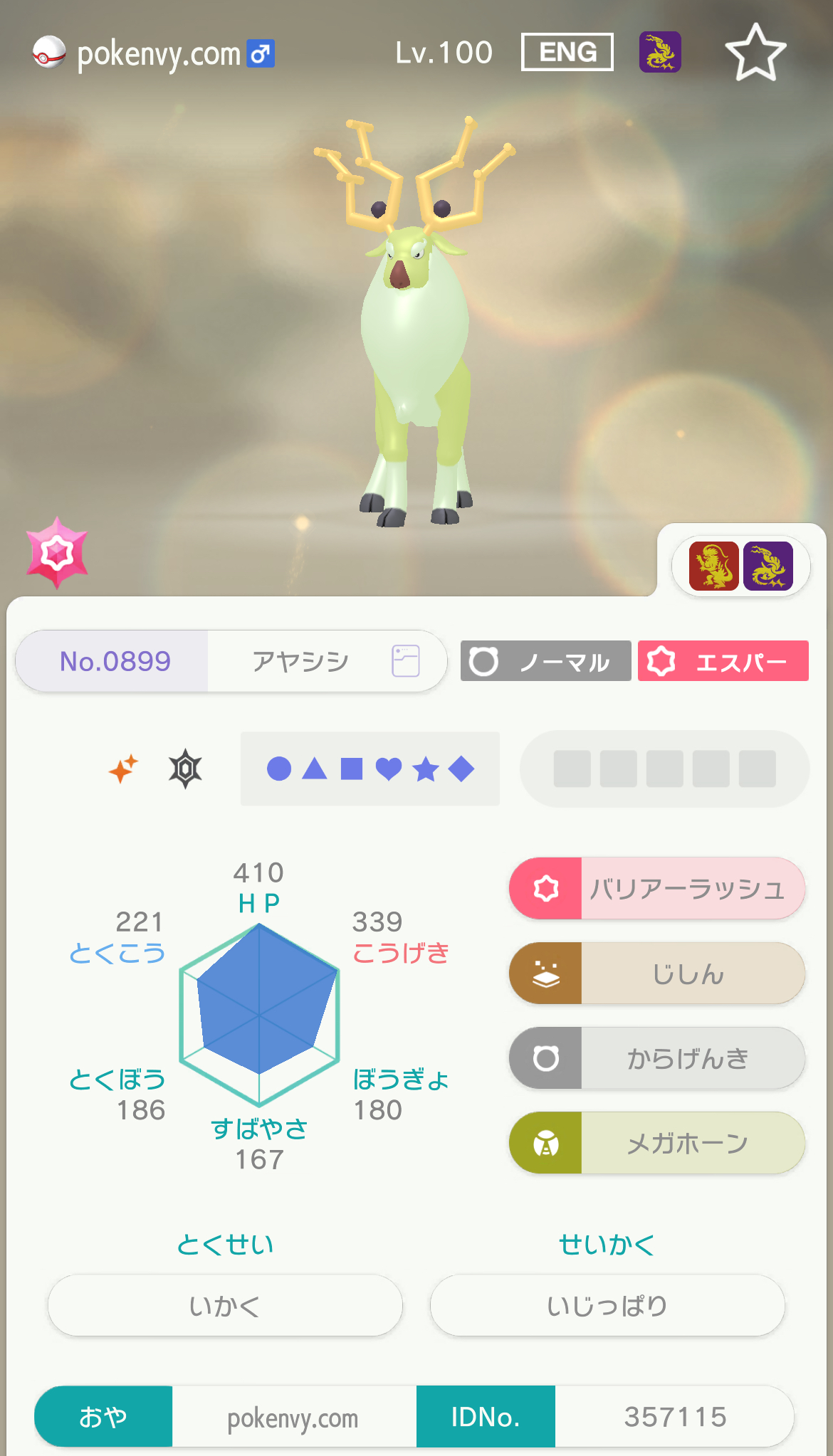Open the バリアーラッシュ move details
This screenshot has height=1456, width=833.
656,888
